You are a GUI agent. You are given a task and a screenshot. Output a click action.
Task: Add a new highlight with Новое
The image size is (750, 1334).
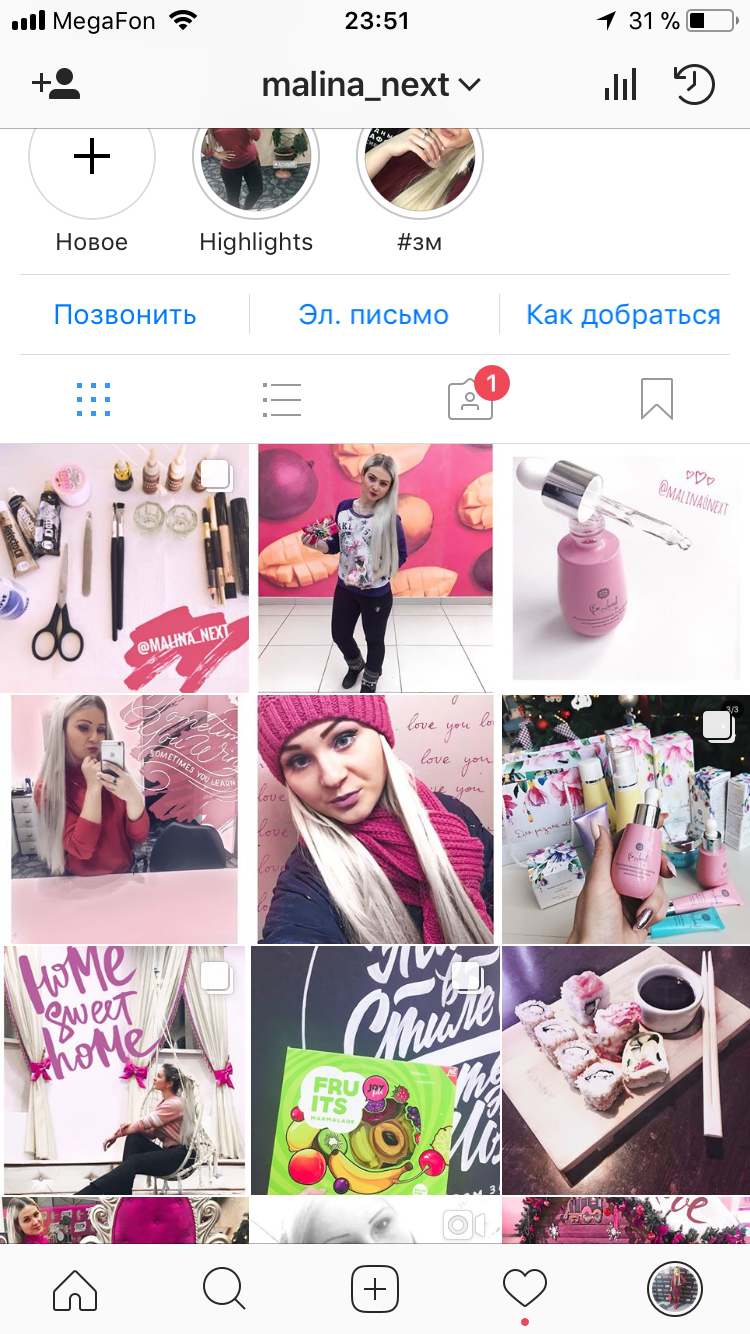point(92,190)
